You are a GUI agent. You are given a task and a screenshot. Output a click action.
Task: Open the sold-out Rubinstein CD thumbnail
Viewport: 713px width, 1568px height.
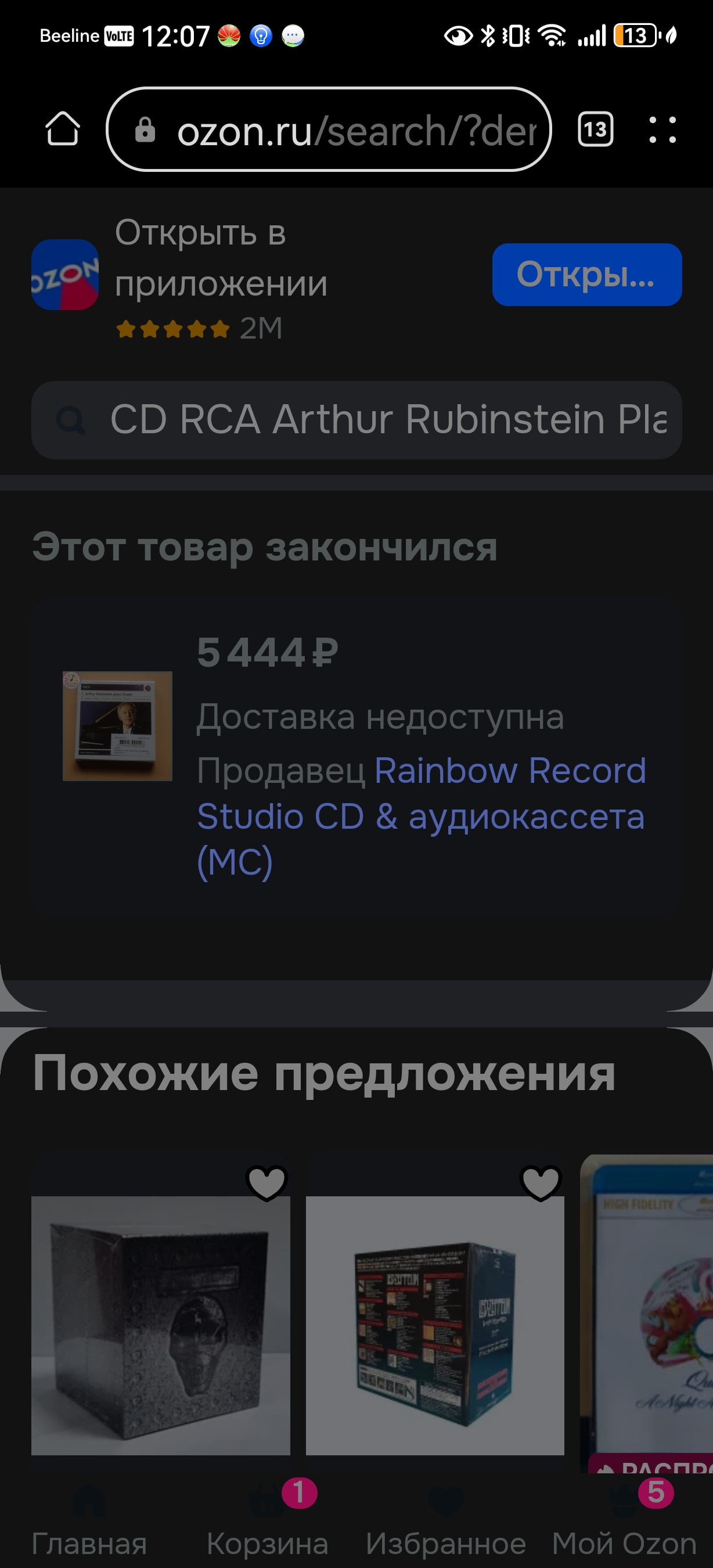click(117, 725)
